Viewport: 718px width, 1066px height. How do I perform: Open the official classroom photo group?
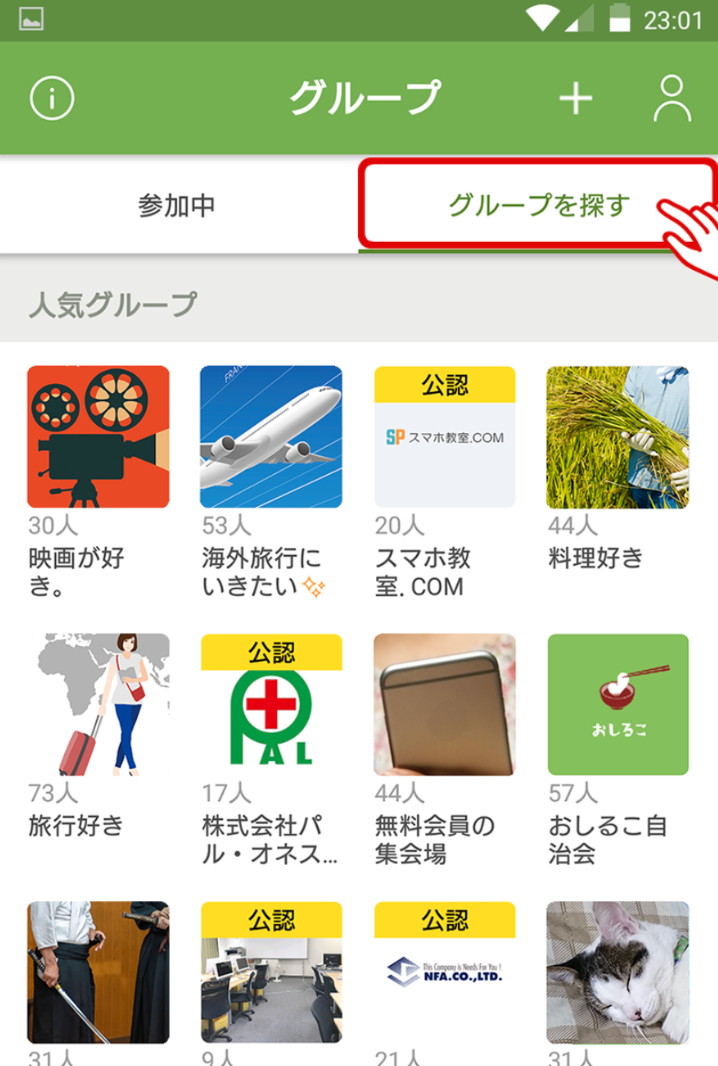coord(271,972)
